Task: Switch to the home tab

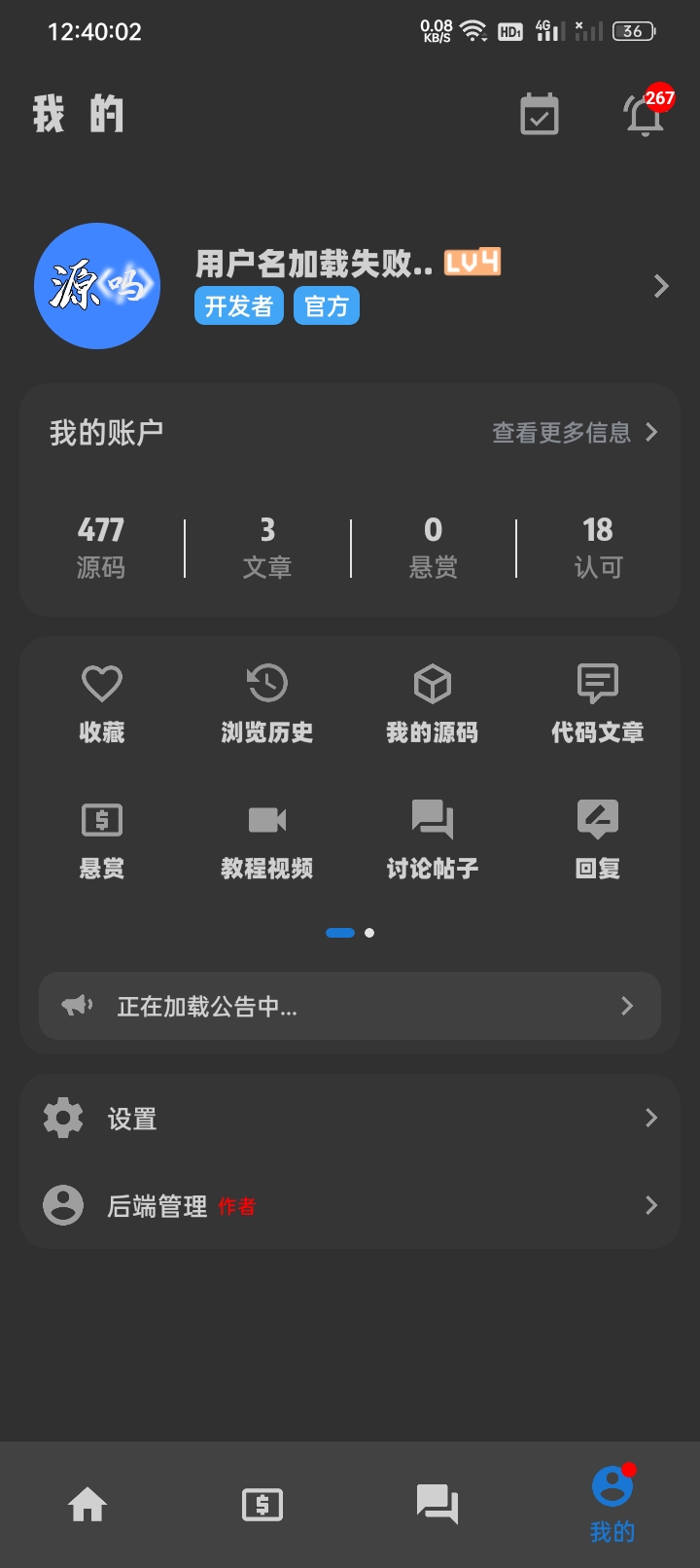Action: click(87, 1504)
